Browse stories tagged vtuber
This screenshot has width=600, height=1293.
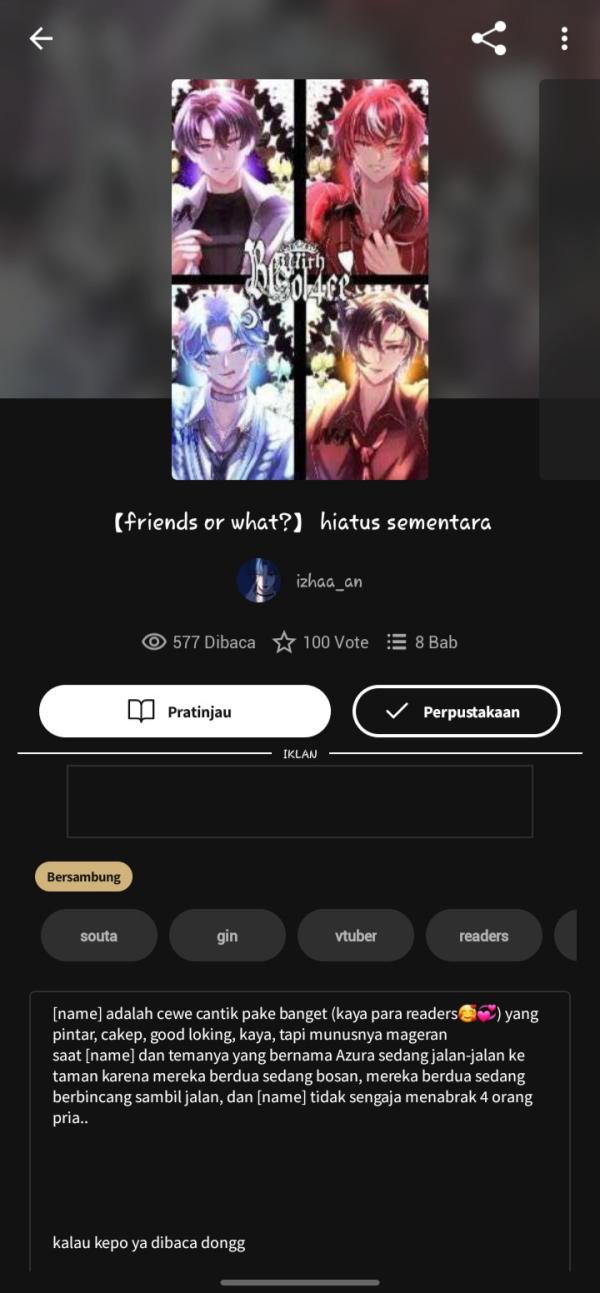click(356, 936)
